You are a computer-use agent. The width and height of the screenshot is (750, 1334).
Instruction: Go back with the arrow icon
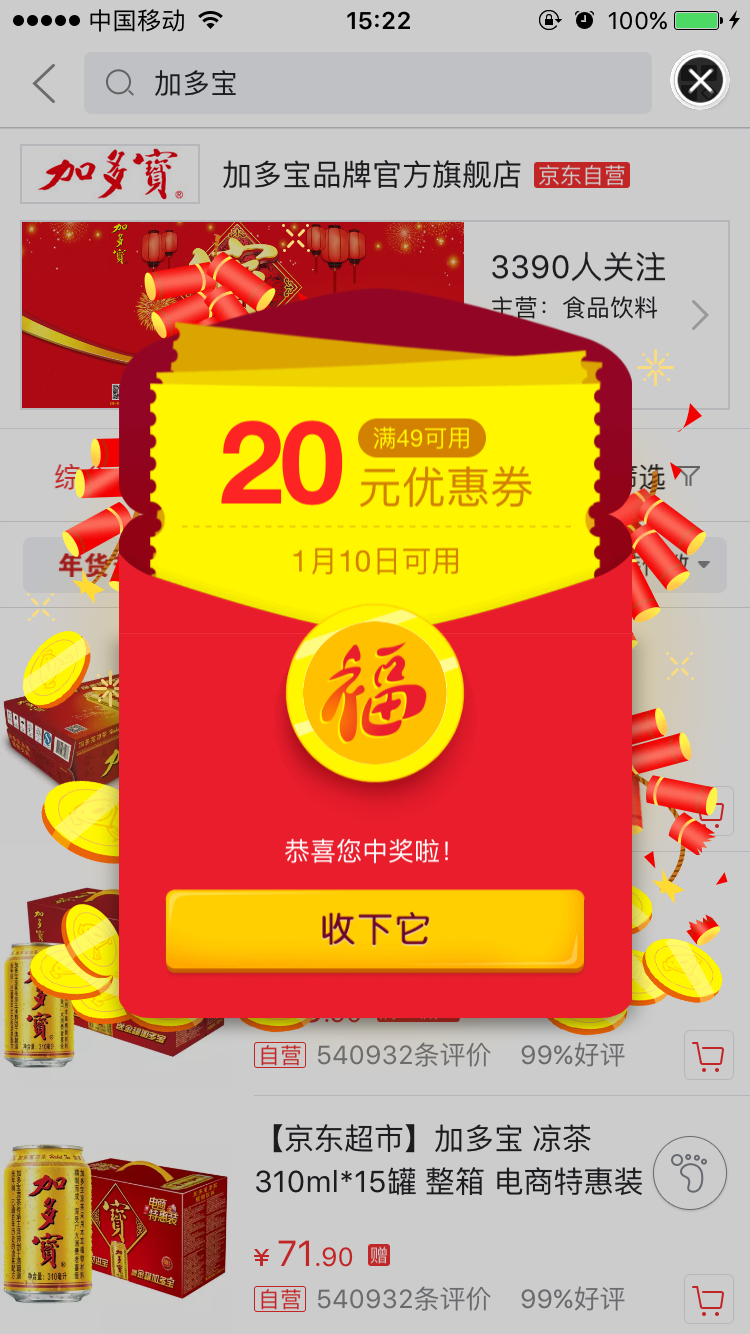[x=44, y=83]
